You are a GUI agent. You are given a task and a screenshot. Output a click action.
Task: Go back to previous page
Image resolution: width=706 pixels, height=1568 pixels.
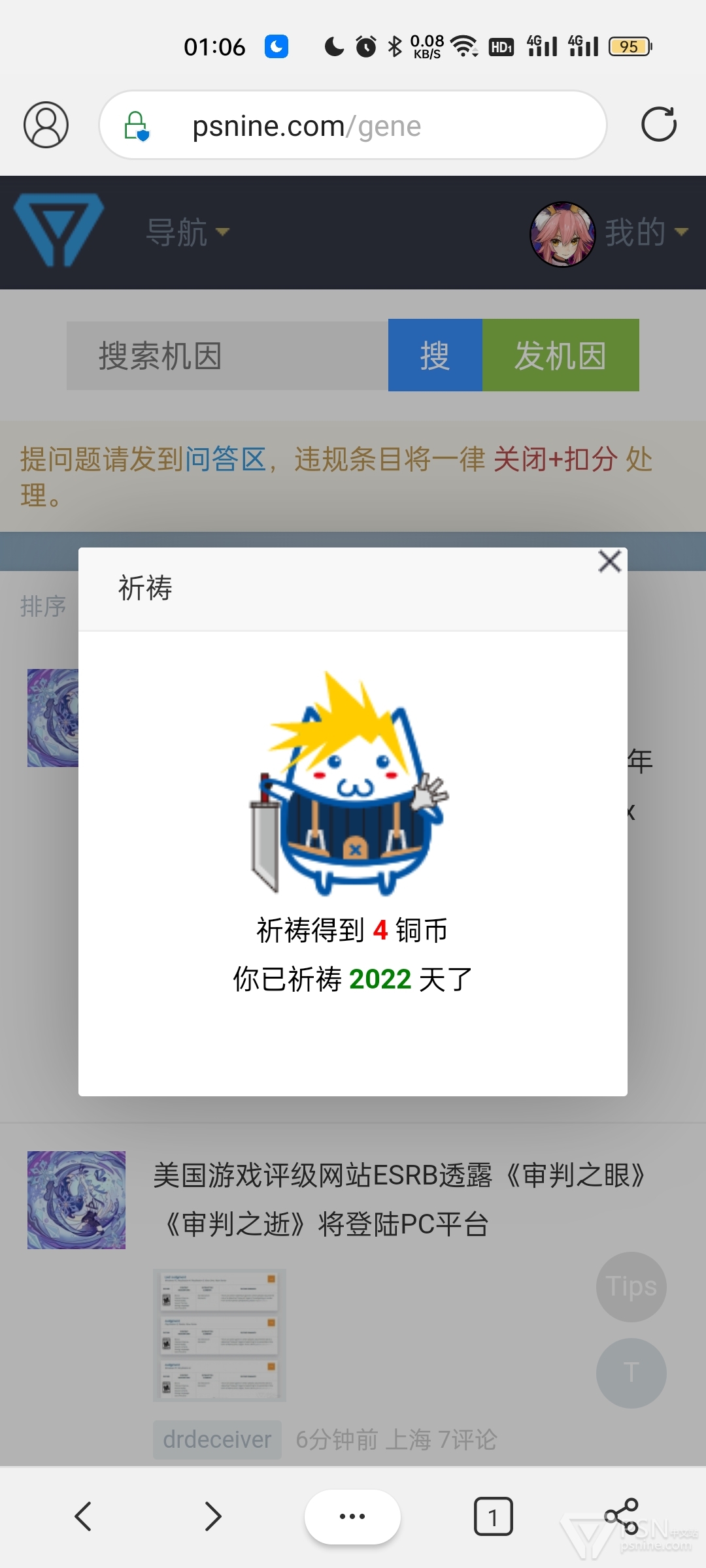tap(83, 1516)
